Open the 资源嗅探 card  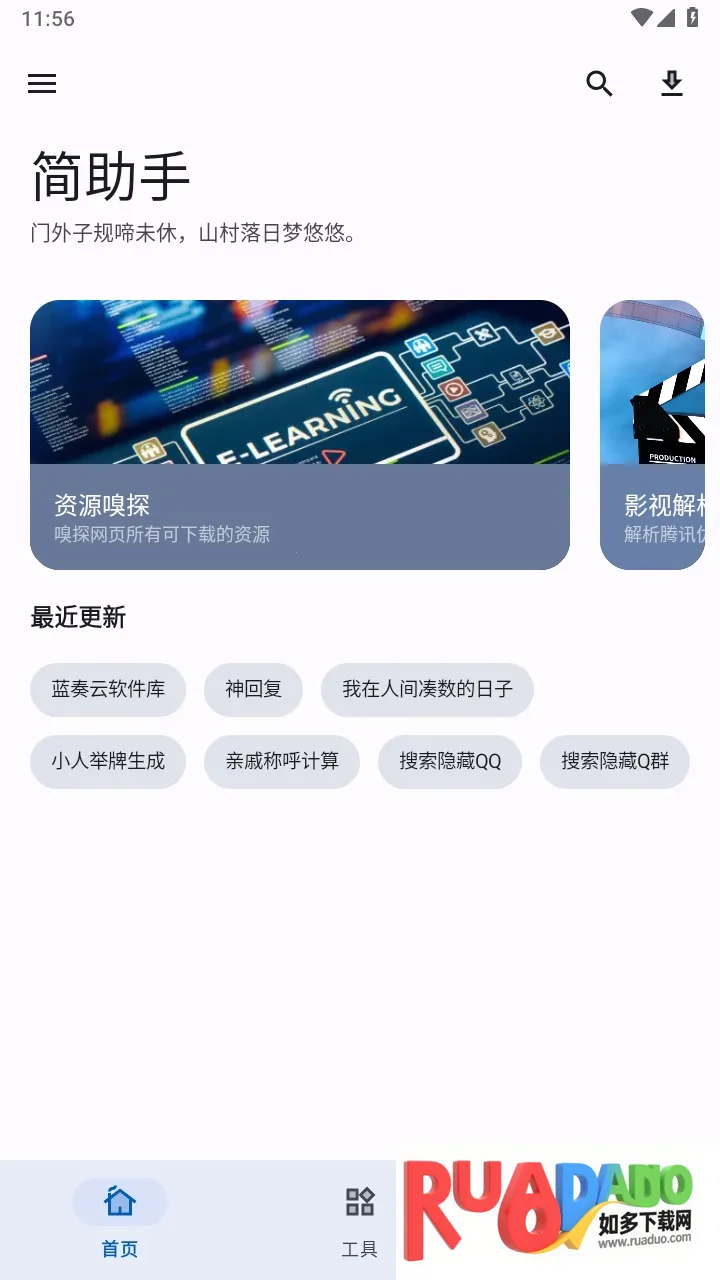tap(300, 435)
